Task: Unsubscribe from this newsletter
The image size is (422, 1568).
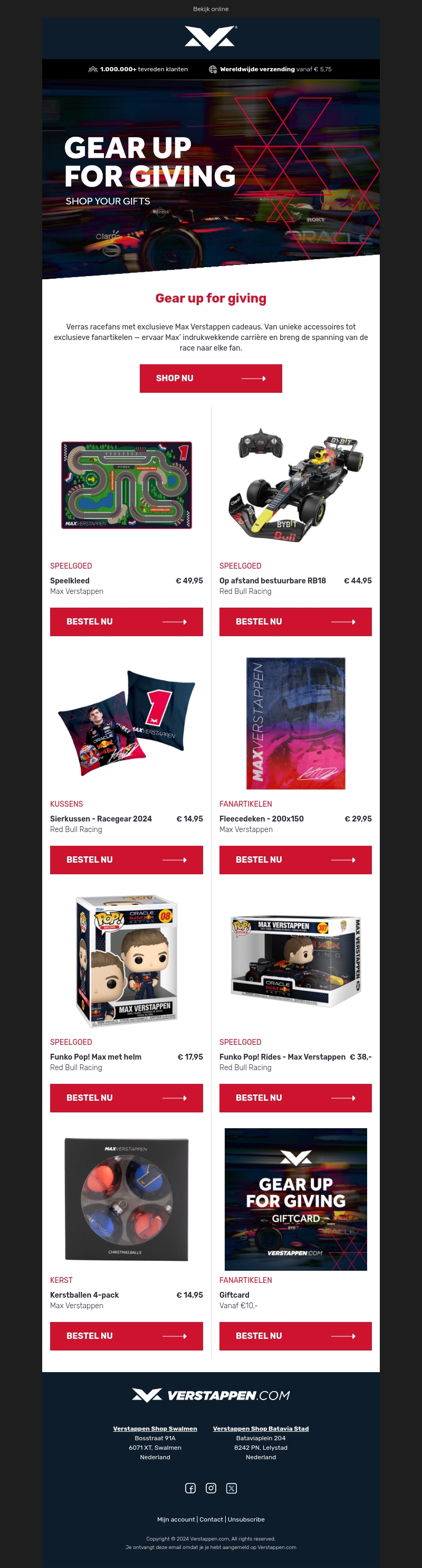Action: [x=246, y=1519]
